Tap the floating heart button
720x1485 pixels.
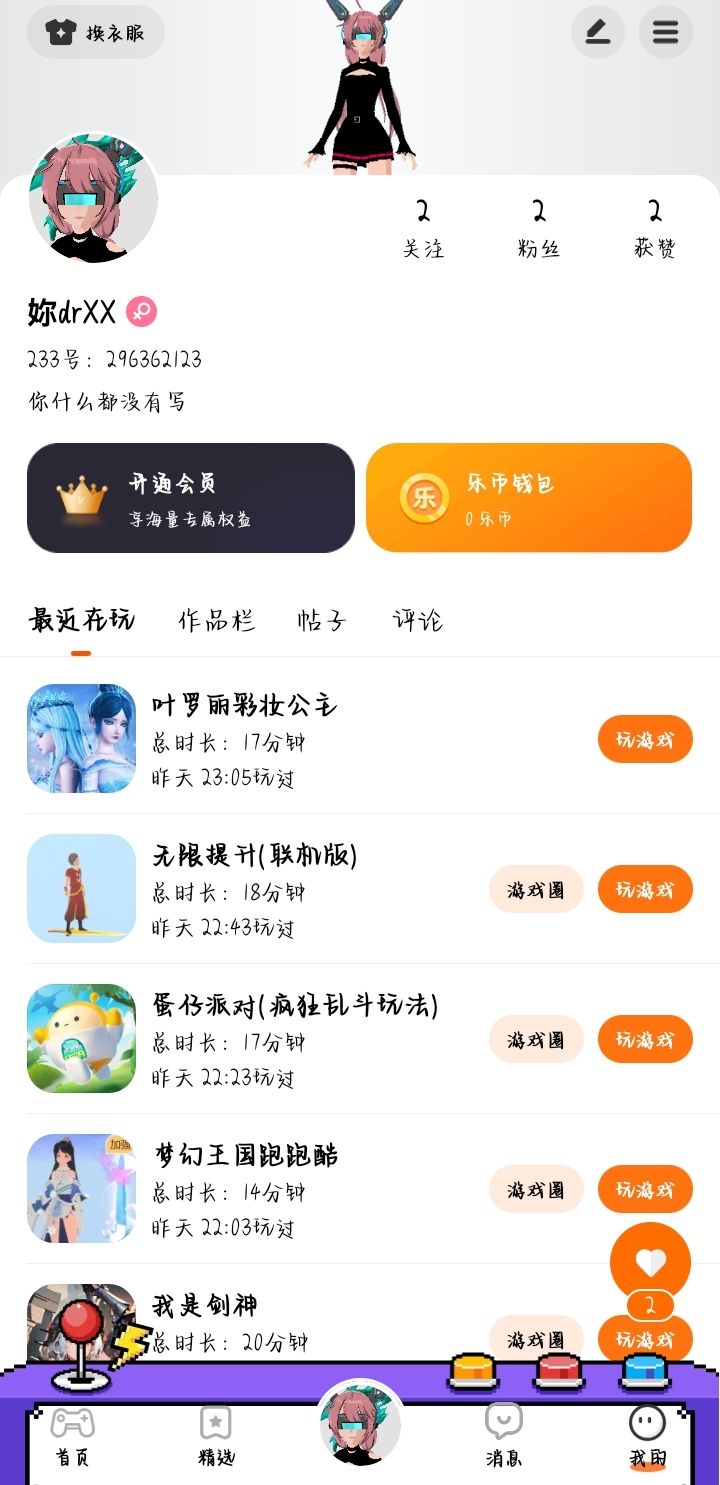point(650,1263)
